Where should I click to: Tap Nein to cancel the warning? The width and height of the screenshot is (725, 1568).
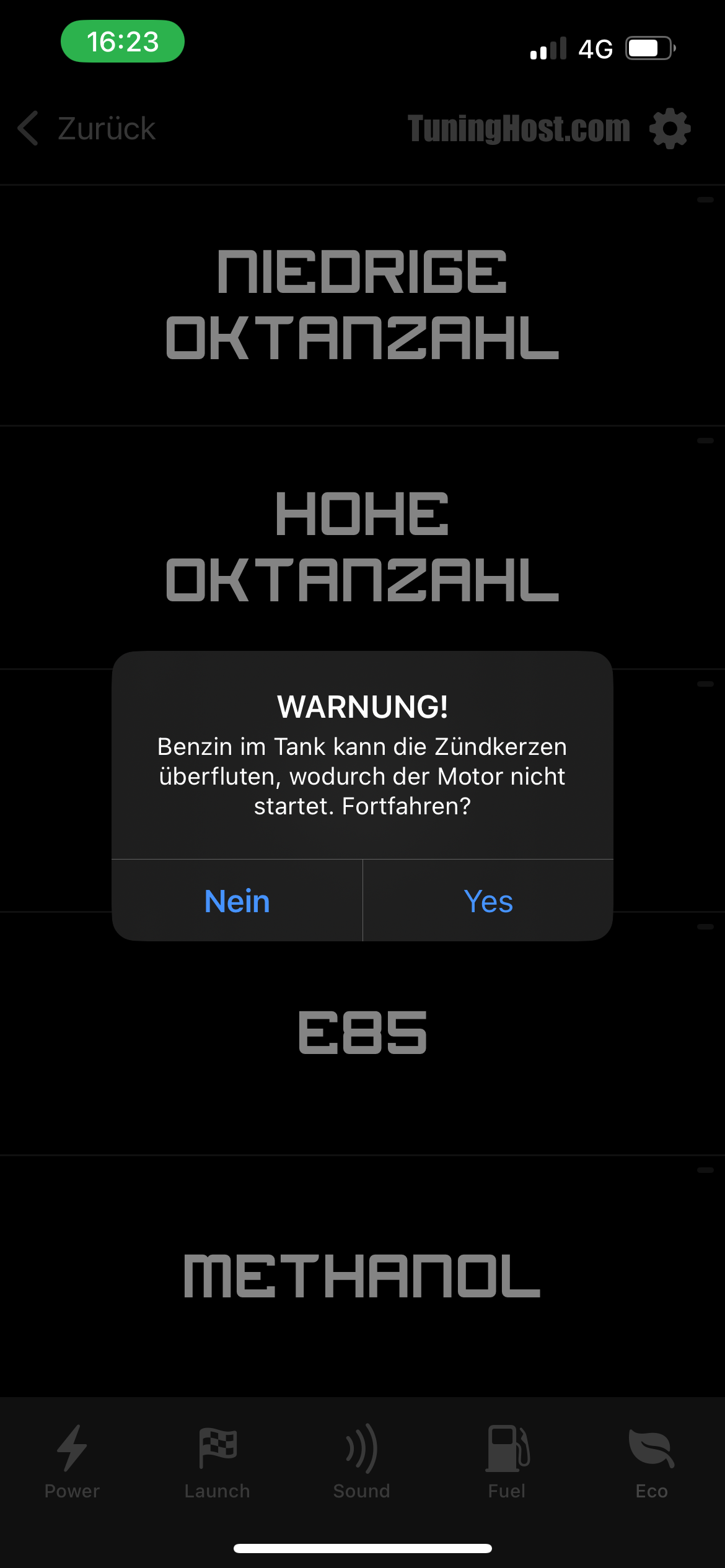[237, 901]
